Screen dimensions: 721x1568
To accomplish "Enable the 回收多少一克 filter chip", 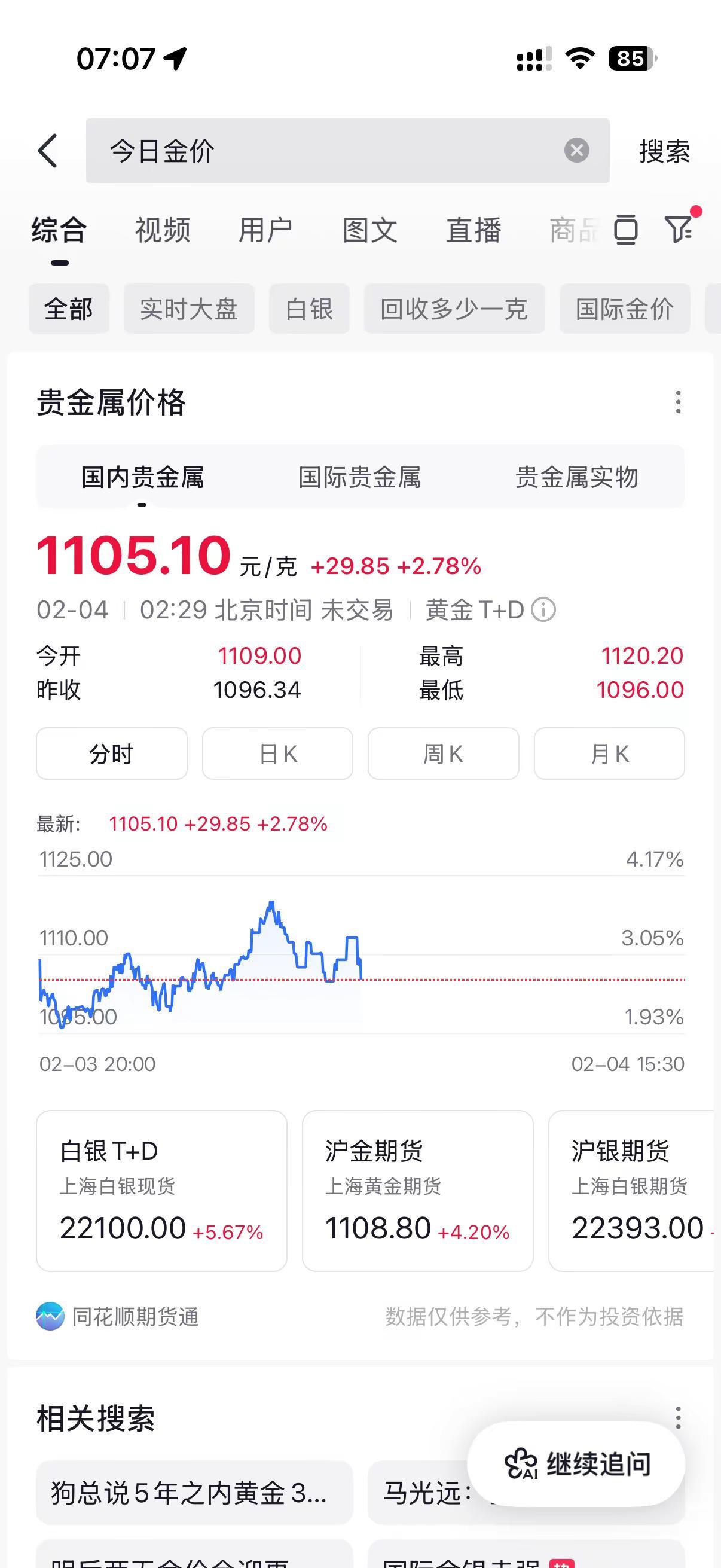I will (x=454, y=309).
